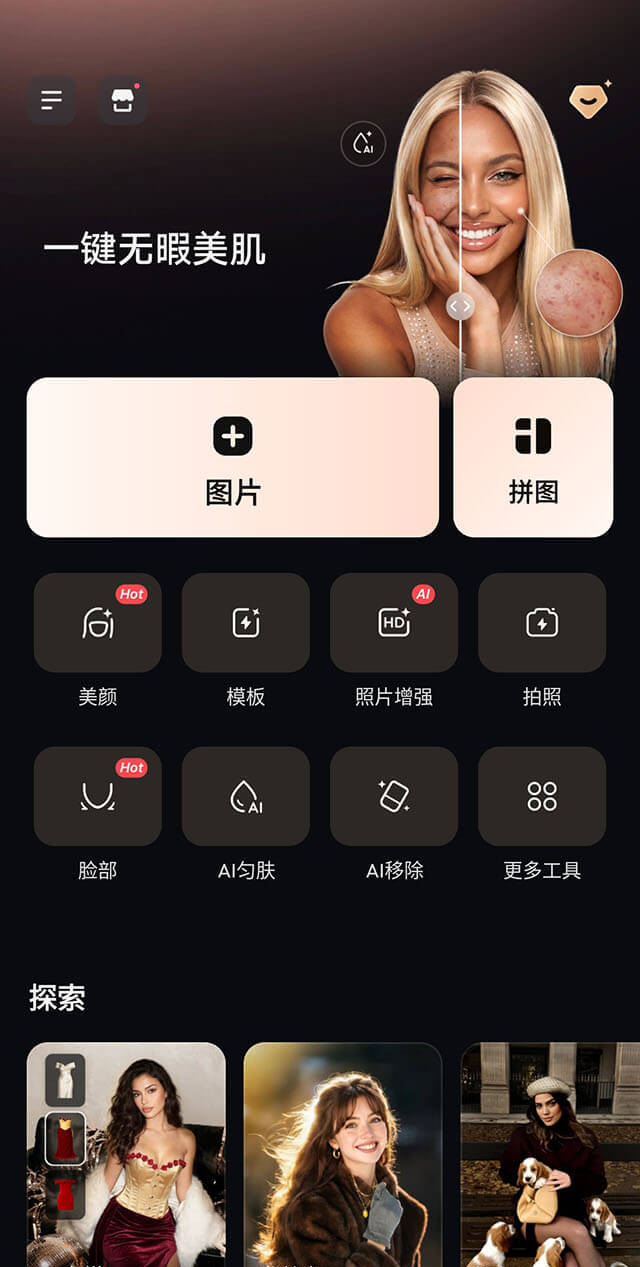Open the store icon

click(x=122, y=100)
